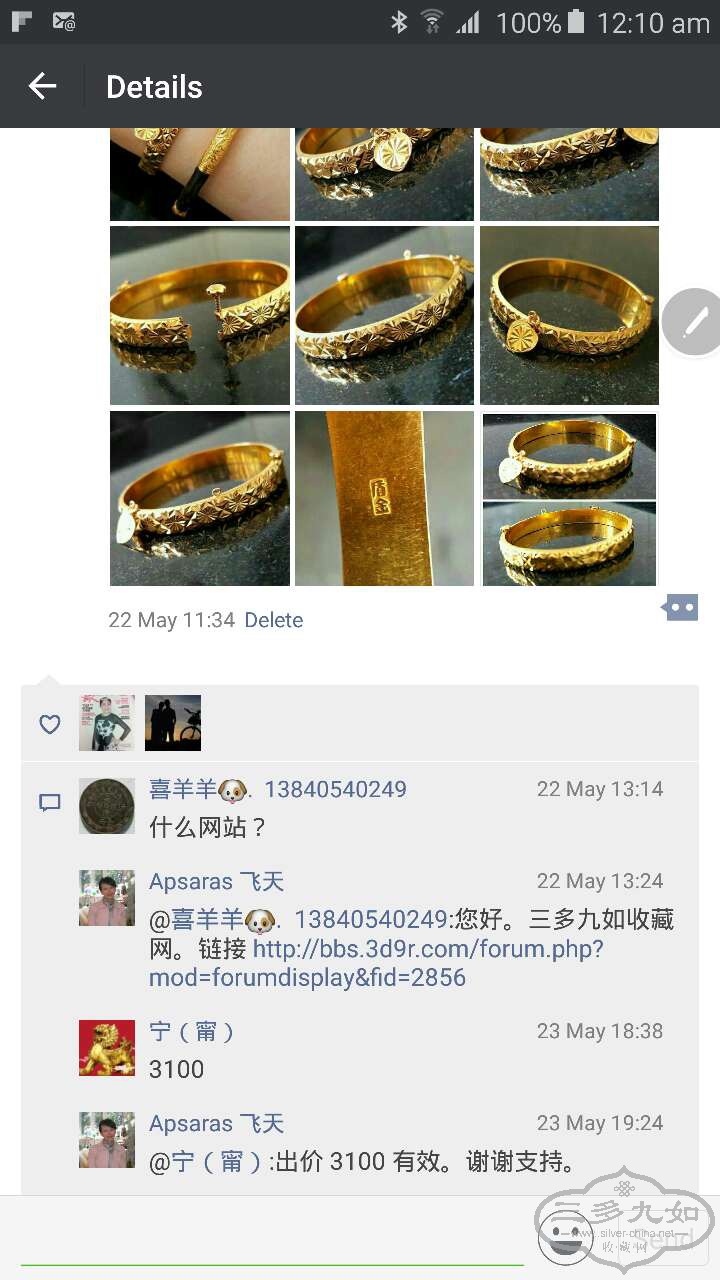The width and height of the screenshot is (720, 1280).
Task: View the bracelet photo with the open clasp
Action: [x=199, y=315]
